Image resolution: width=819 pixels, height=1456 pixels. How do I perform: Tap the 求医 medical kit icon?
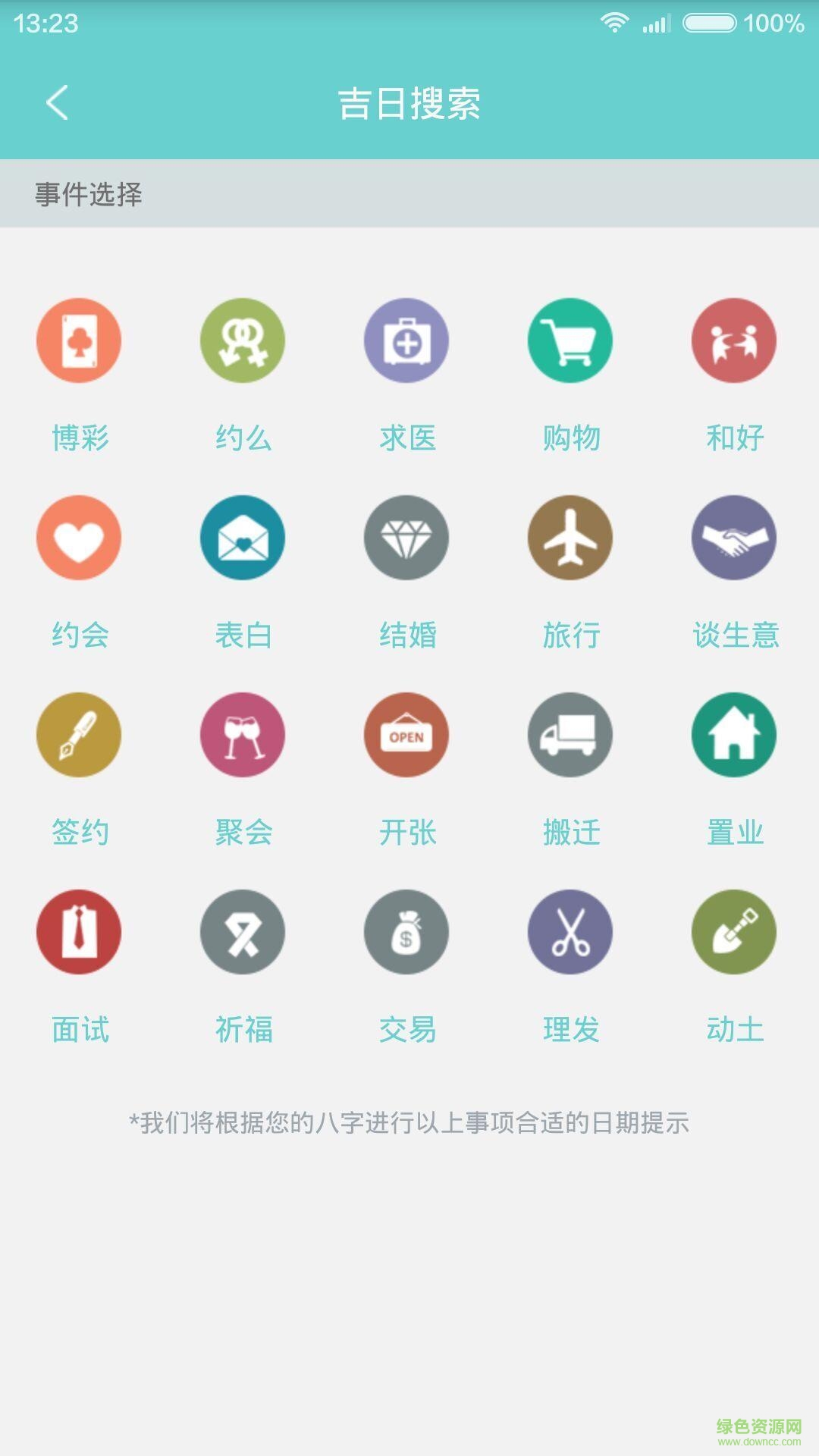(x=406, y=340)
